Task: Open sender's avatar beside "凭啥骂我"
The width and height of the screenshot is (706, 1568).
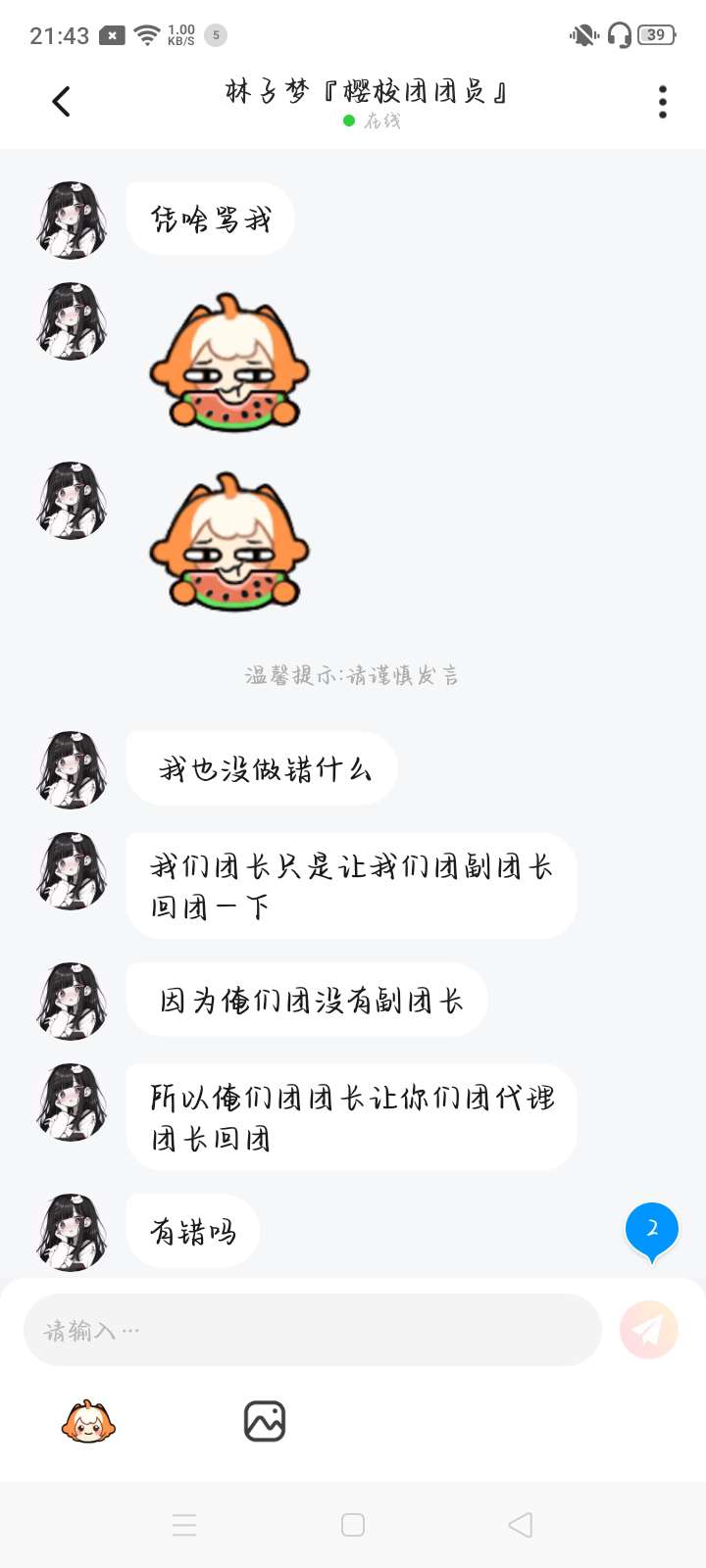Action: coord(72,220)
